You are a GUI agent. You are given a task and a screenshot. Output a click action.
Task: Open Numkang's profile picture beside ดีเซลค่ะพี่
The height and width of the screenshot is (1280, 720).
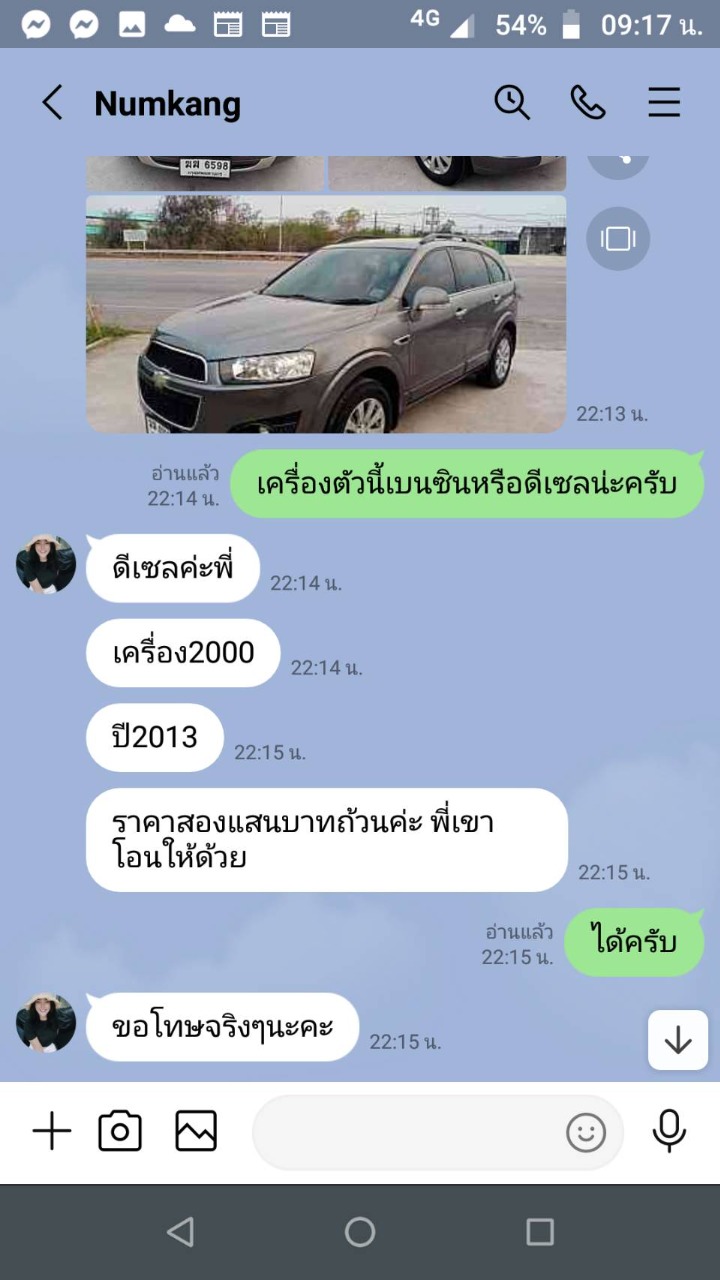tap(46, 563)
